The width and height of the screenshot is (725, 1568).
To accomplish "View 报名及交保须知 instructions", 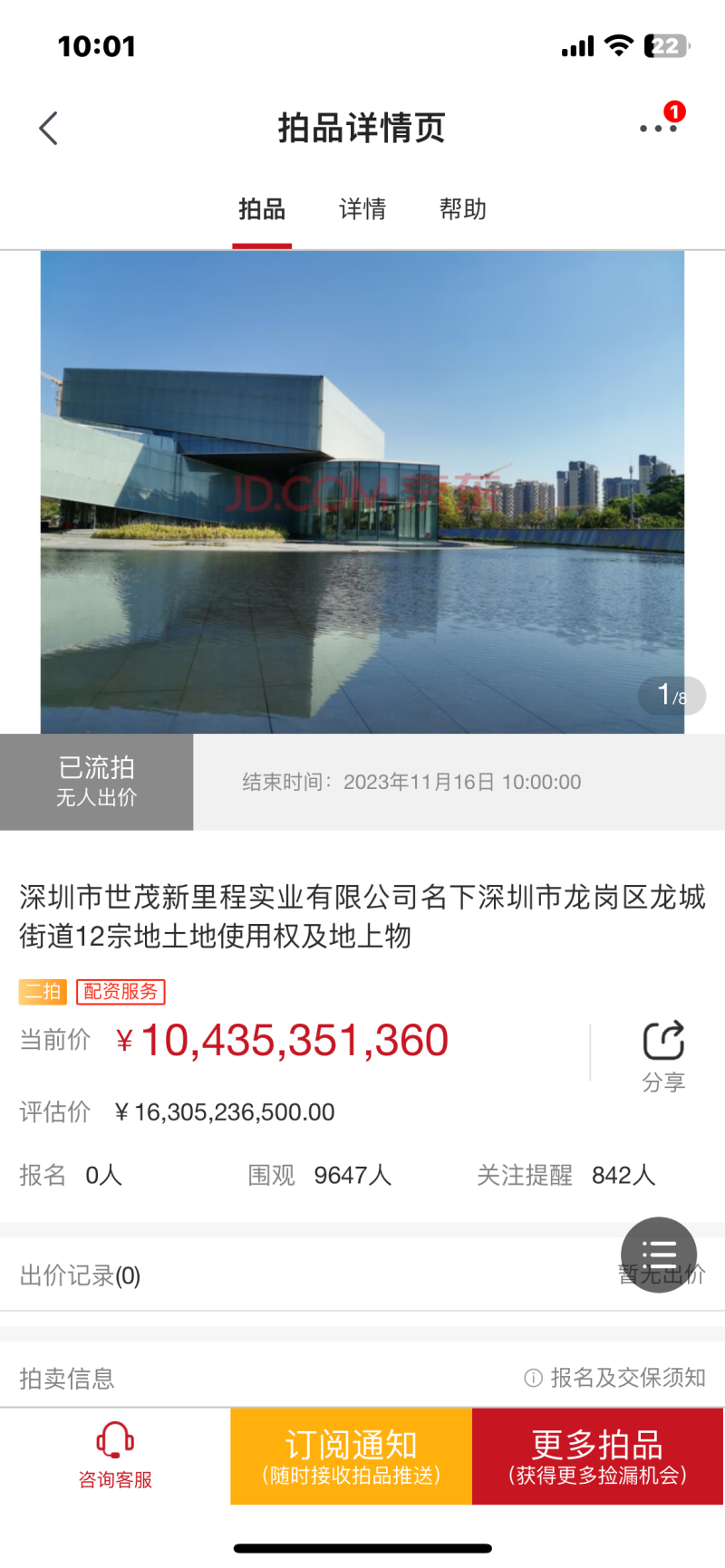I will click(x=616, y=1378).
